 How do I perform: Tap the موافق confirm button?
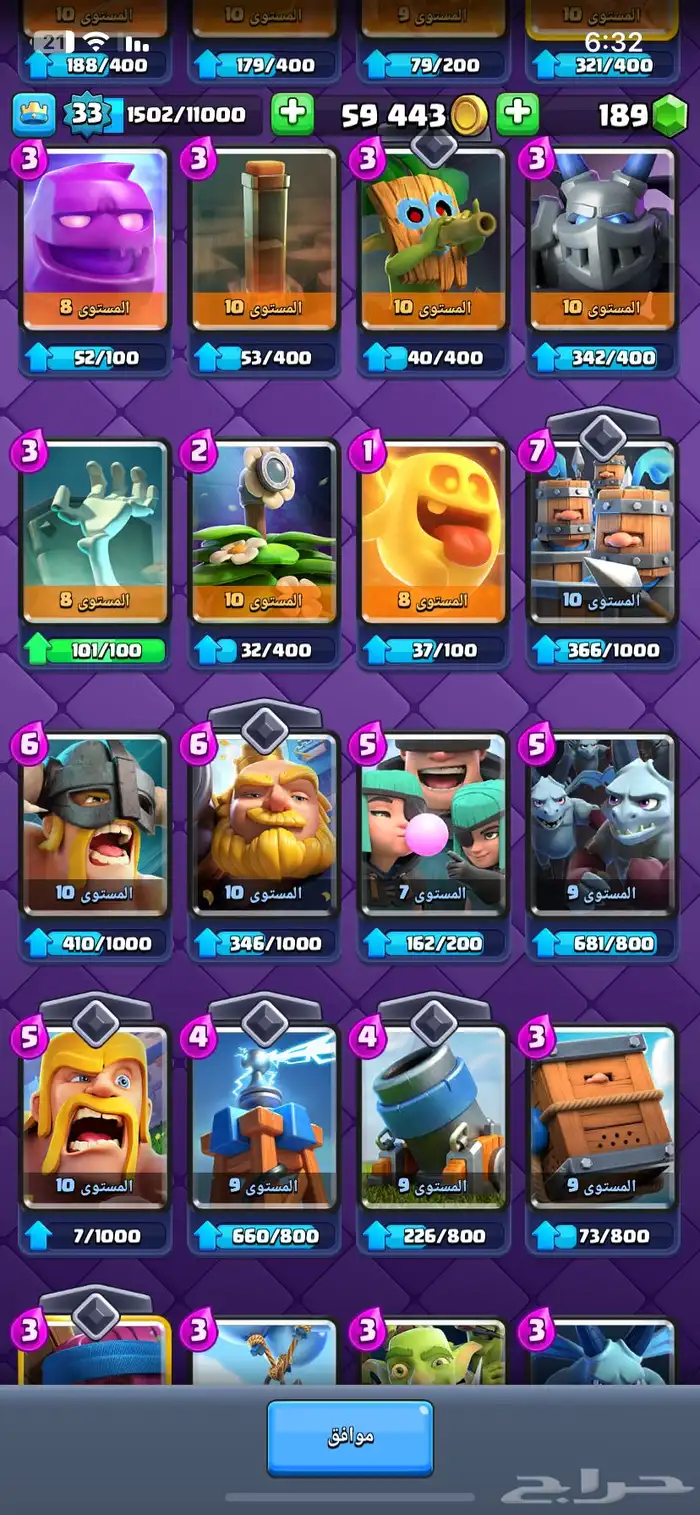coord(350,1438)
